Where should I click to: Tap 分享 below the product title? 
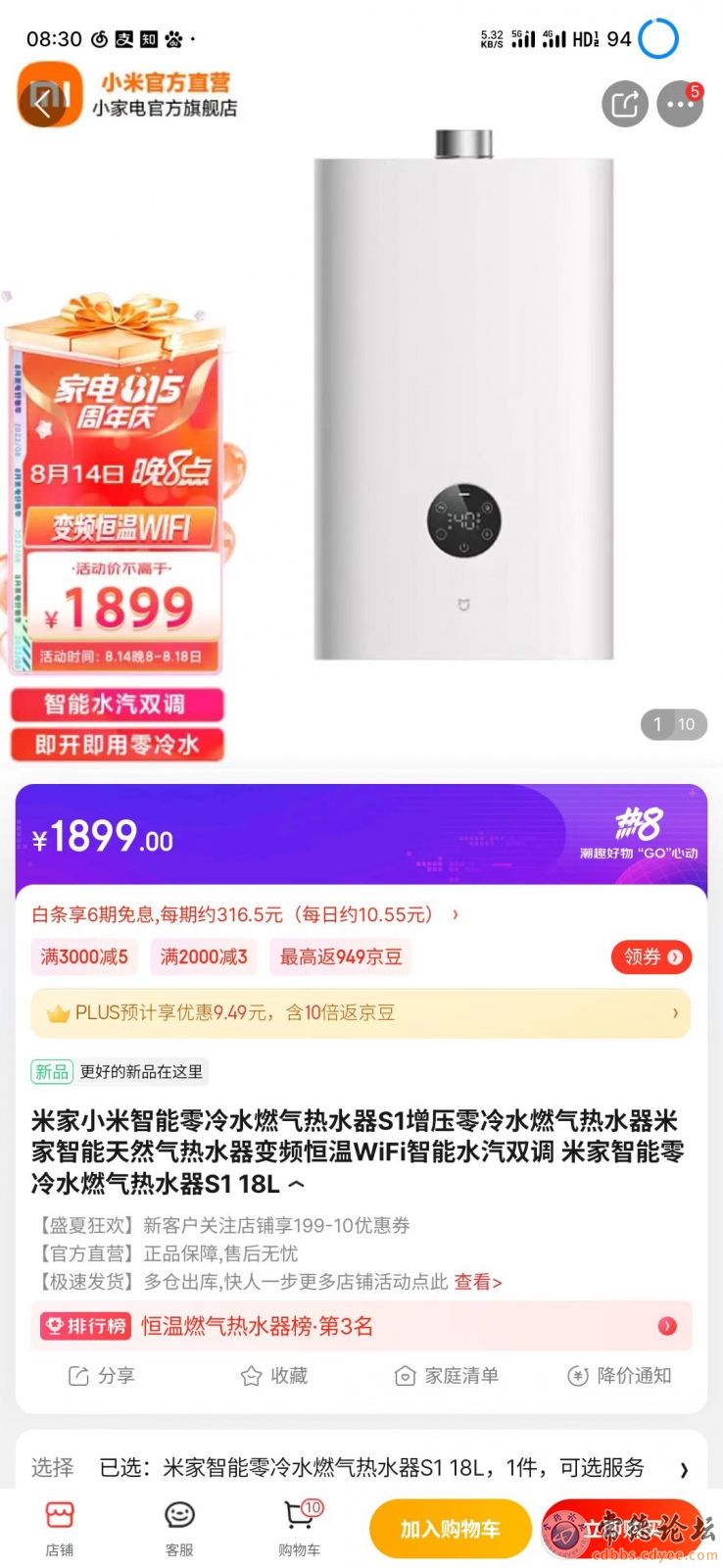[x=102, y=1376]
